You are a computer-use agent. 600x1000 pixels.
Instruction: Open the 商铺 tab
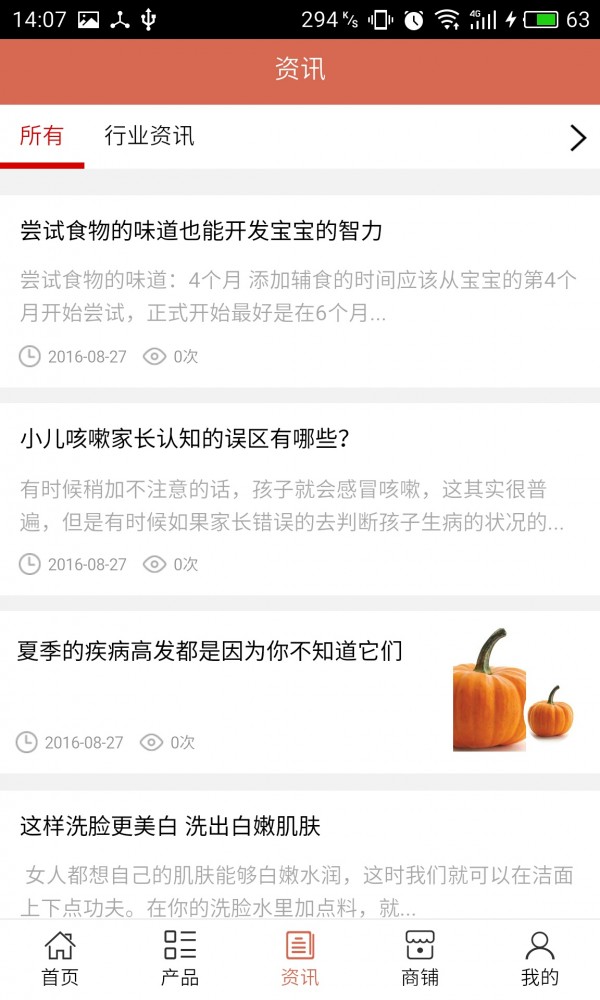click(x=420, y=958)
